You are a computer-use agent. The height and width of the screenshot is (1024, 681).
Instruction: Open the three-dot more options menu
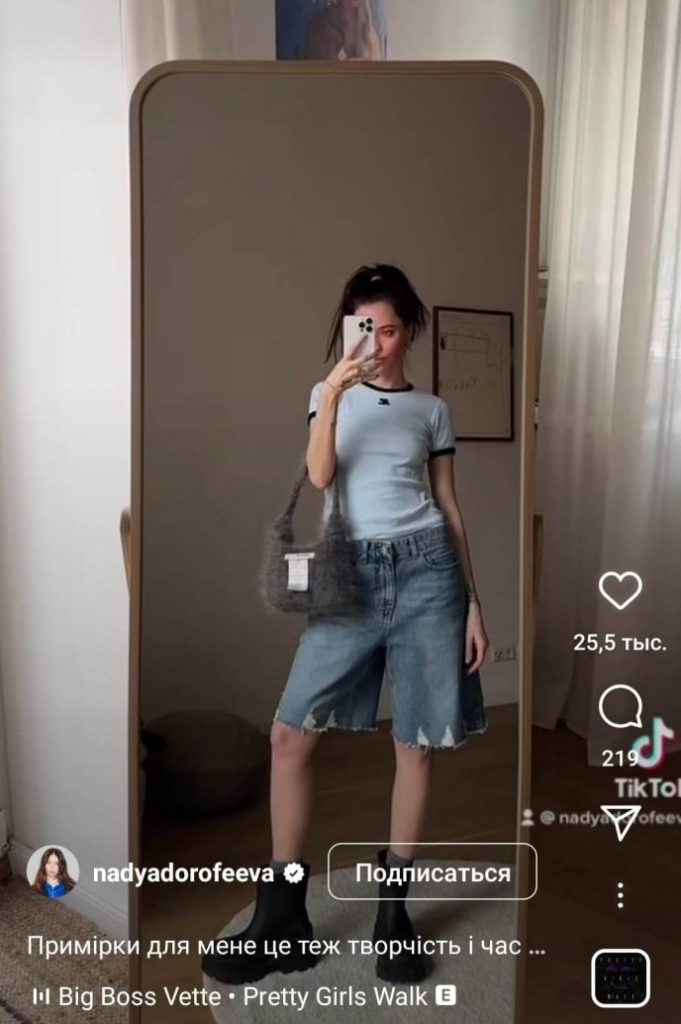pyautogui.click(x=620, y=893)
